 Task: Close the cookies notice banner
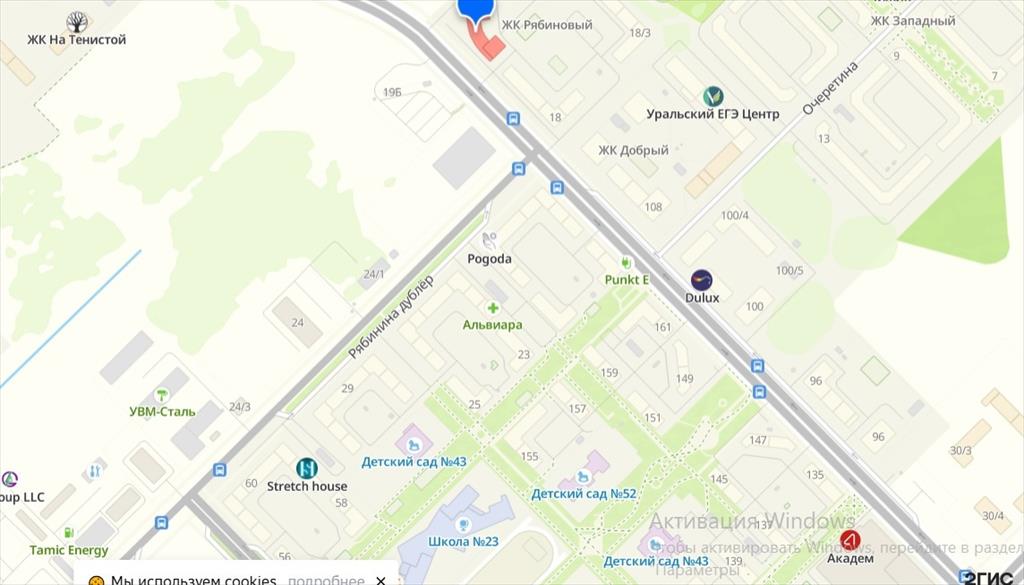(x=381, y=580)
